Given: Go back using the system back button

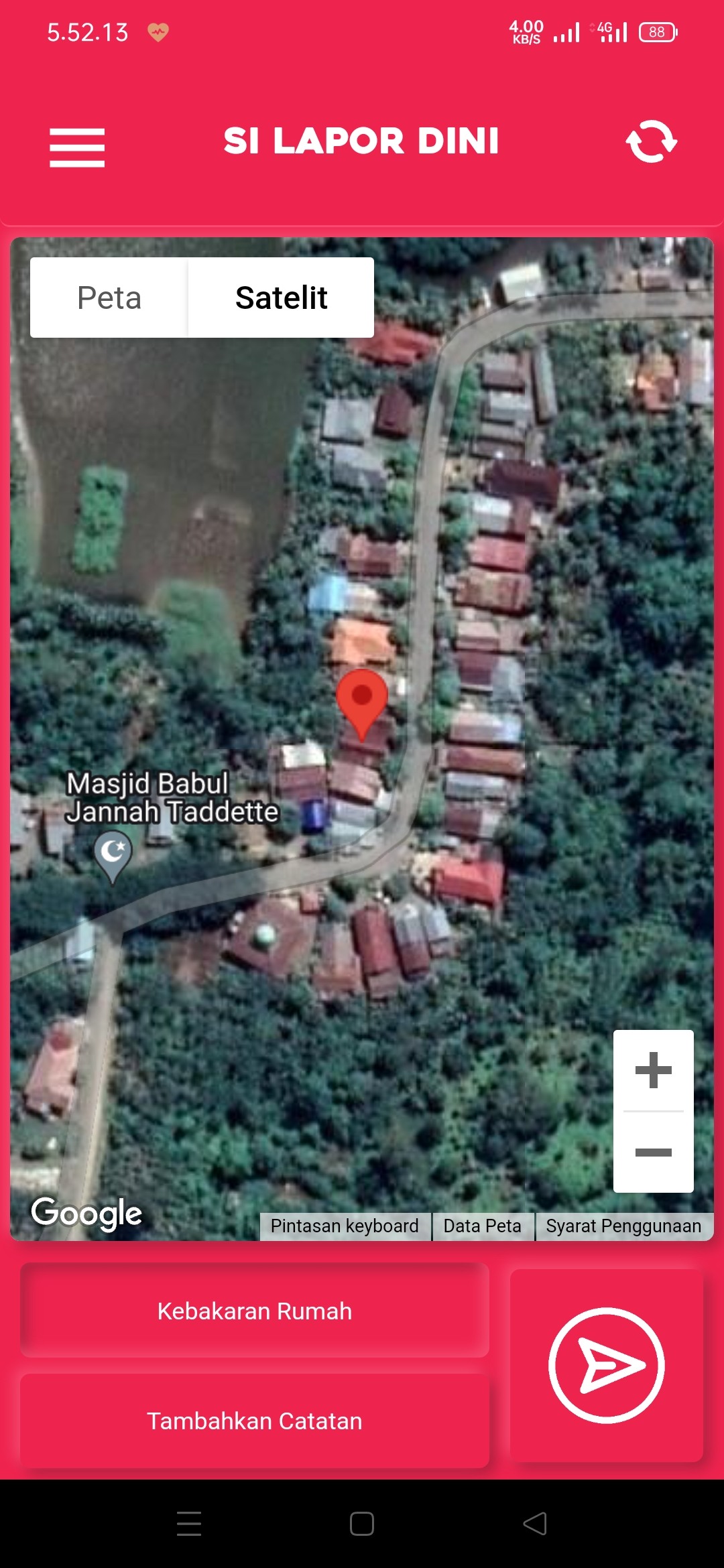Looking at the screenshot, I should (535, 1524).
